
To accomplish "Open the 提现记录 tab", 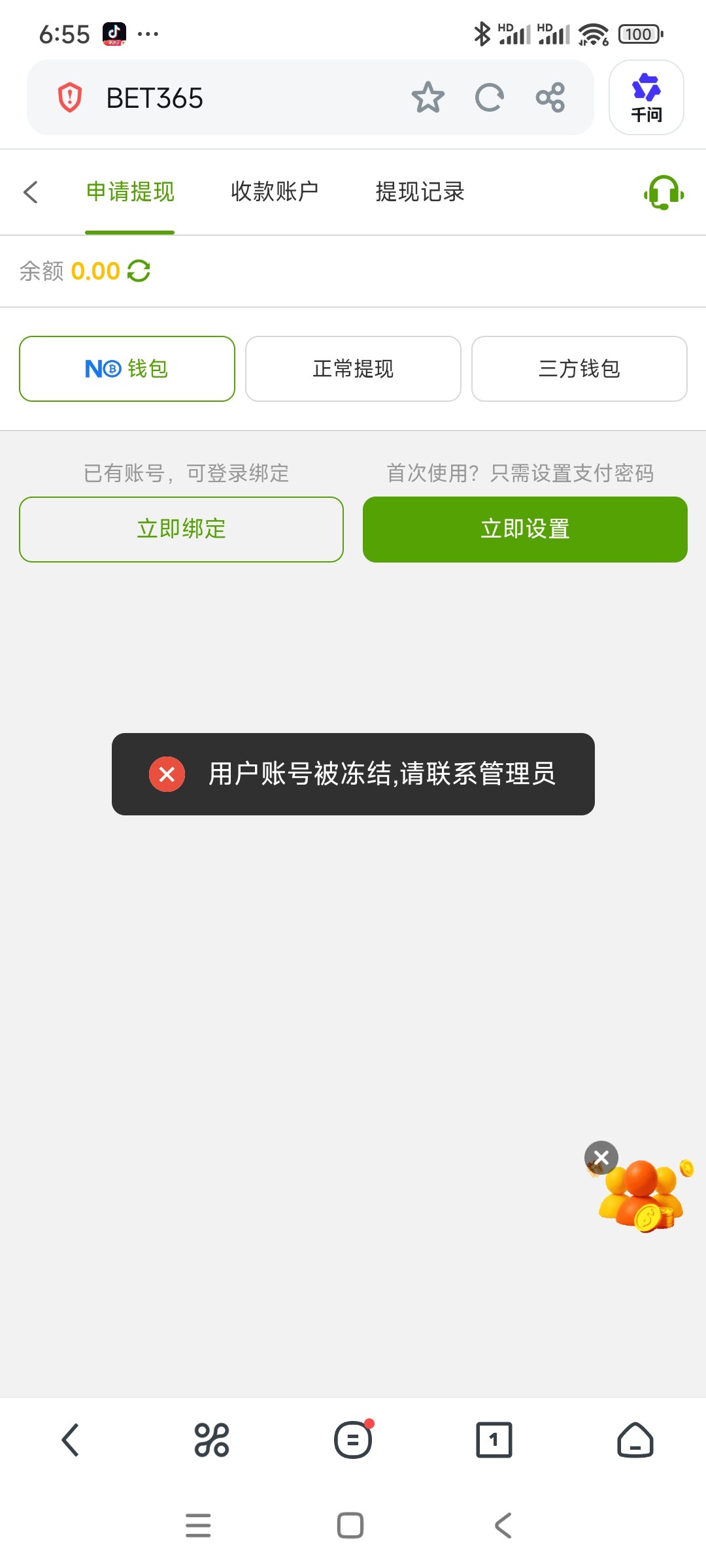I will click(420, 192).
